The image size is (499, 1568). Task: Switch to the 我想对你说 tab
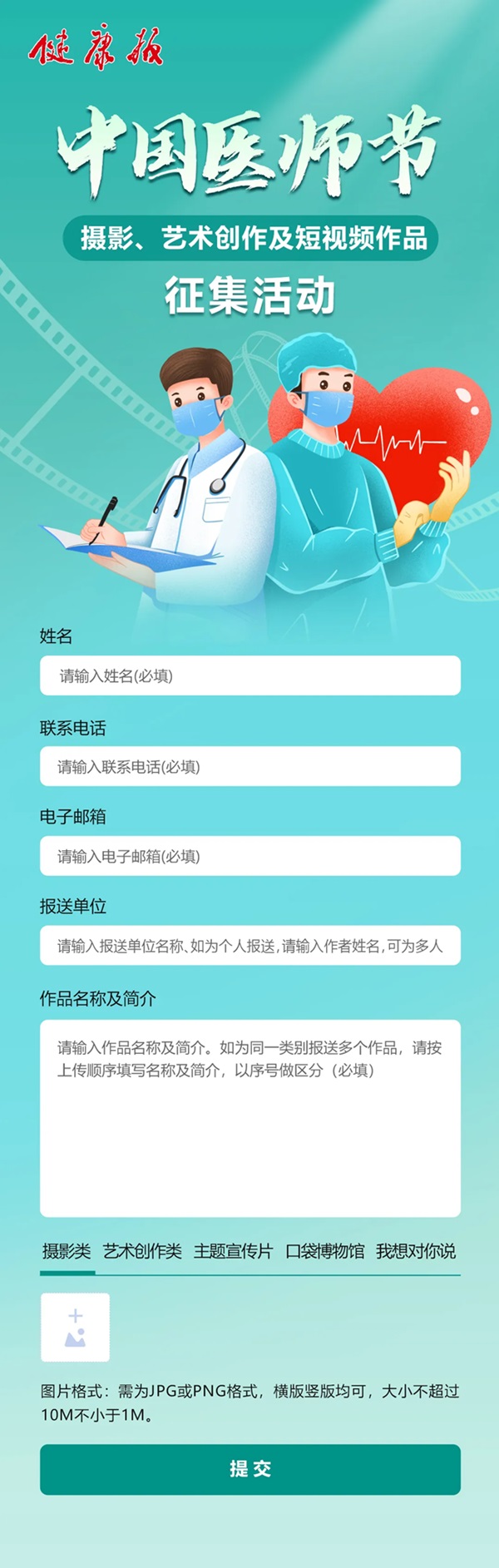(x=416, y=1251)
